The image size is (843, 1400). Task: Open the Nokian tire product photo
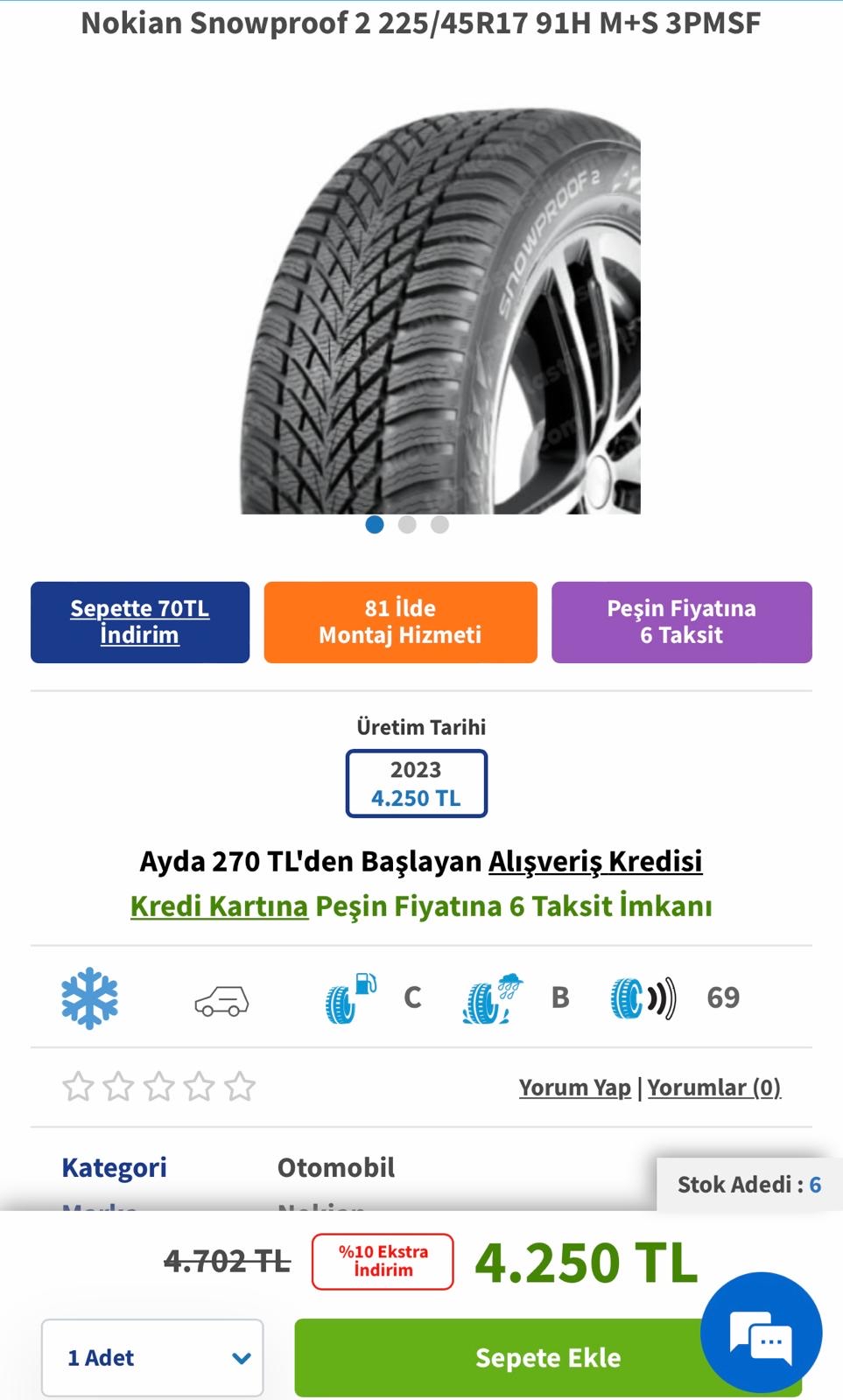440,311
